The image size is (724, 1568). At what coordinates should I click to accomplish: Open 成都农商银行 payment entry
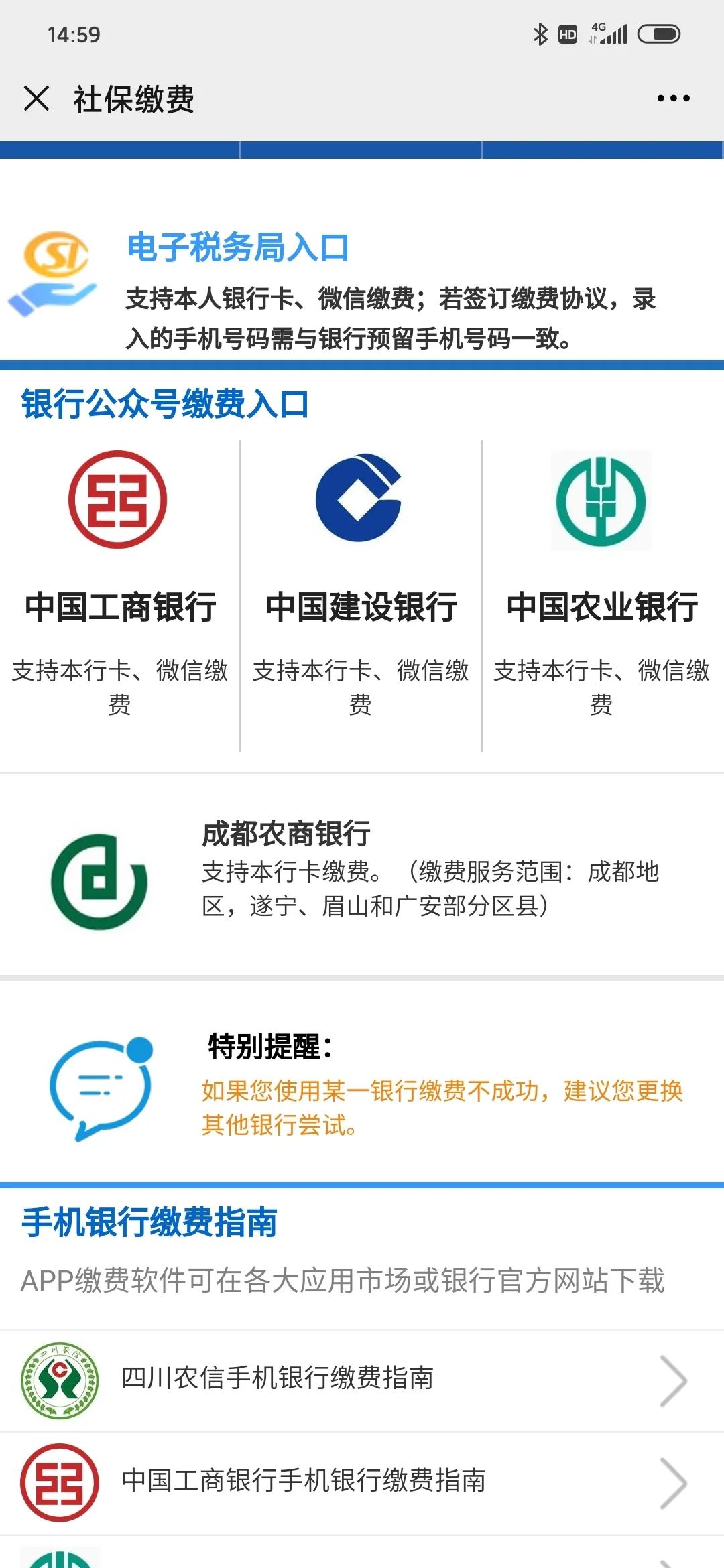362,871
